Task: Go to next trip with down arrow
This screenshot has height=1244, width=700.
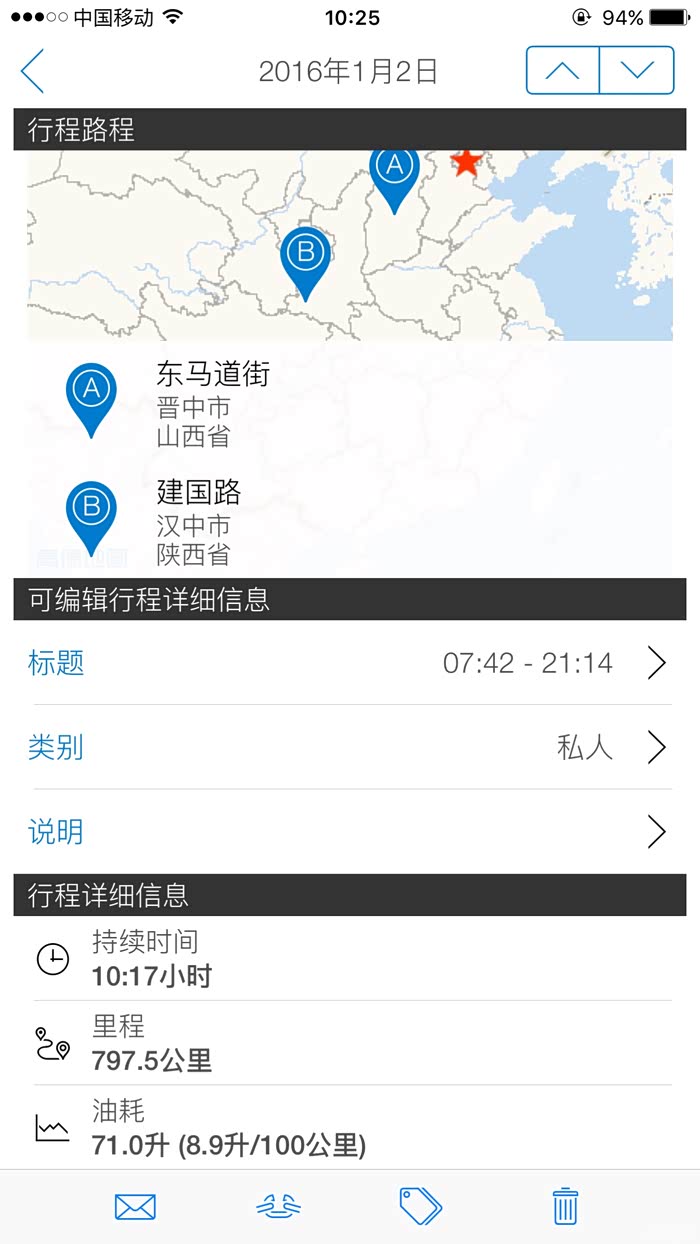Action: 637,70
